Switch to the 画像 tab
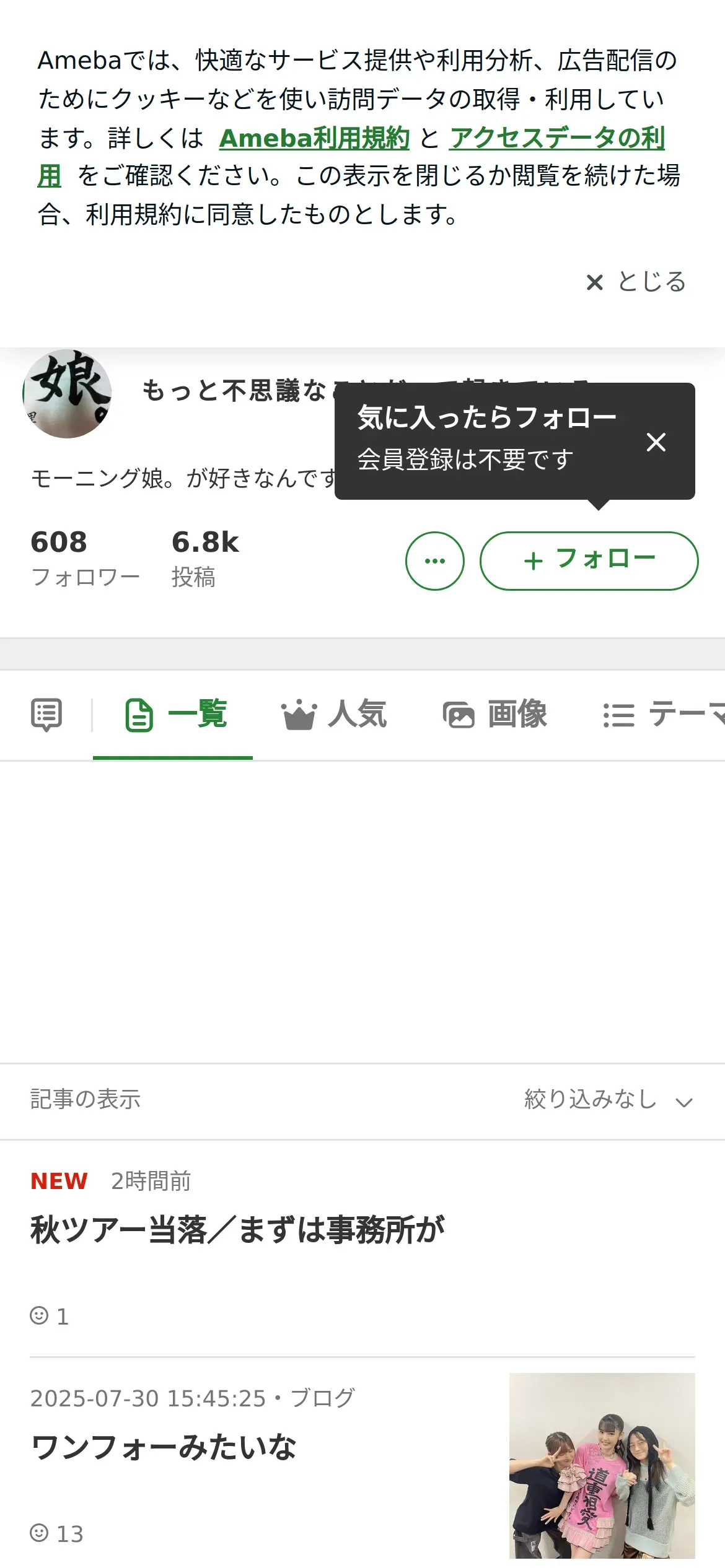 (x=495, y=715)
